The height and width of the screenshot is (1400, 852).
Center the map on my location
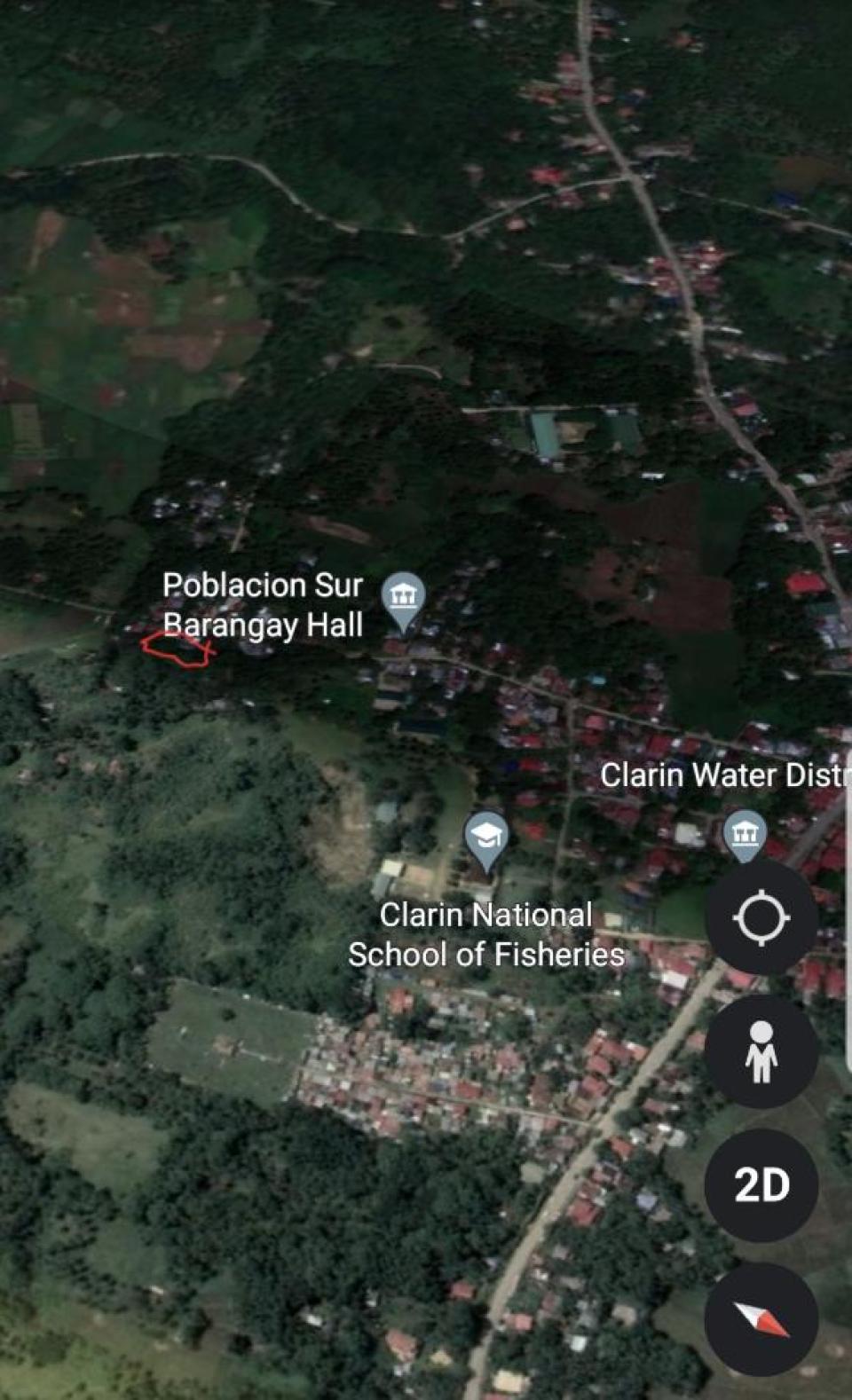pos(761,917)
